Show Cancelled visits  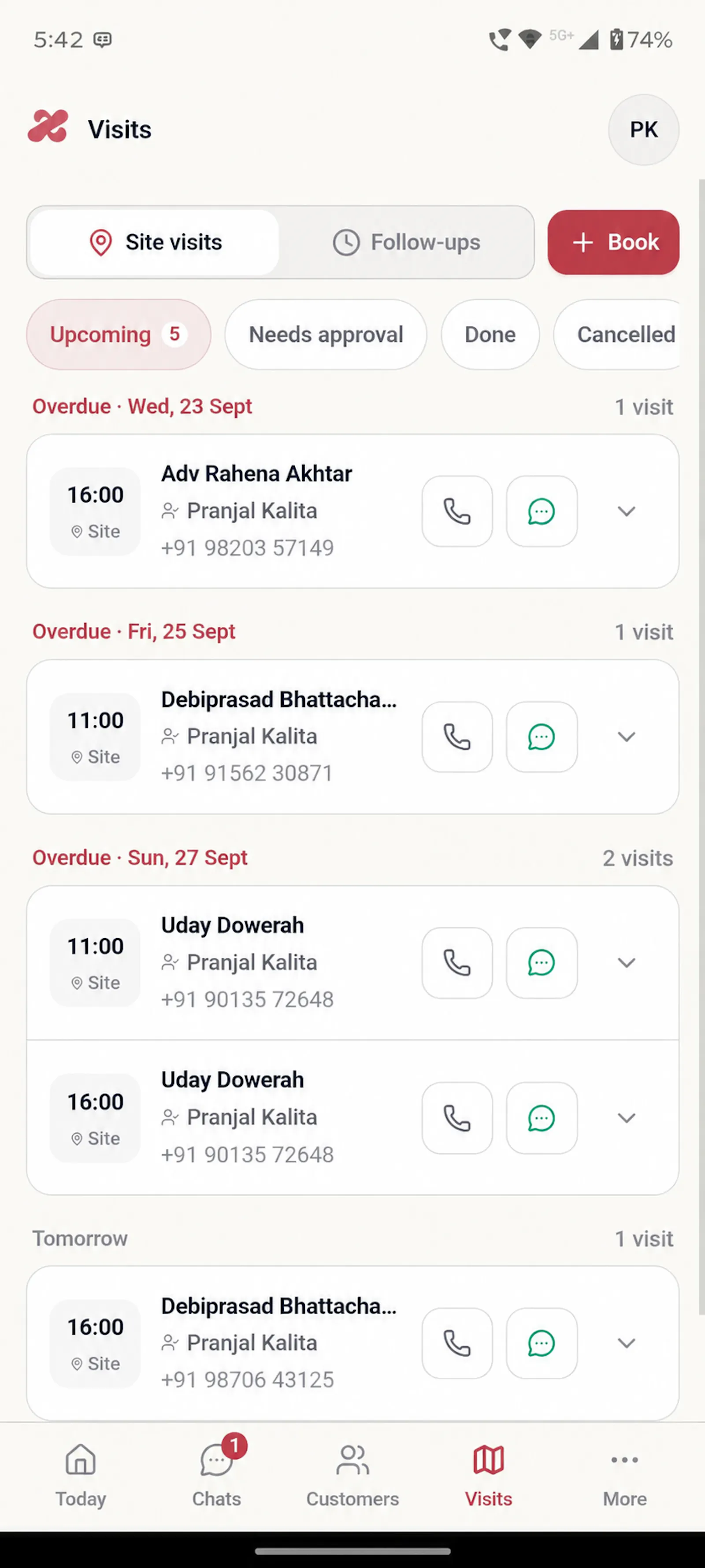tap(617, 334)
